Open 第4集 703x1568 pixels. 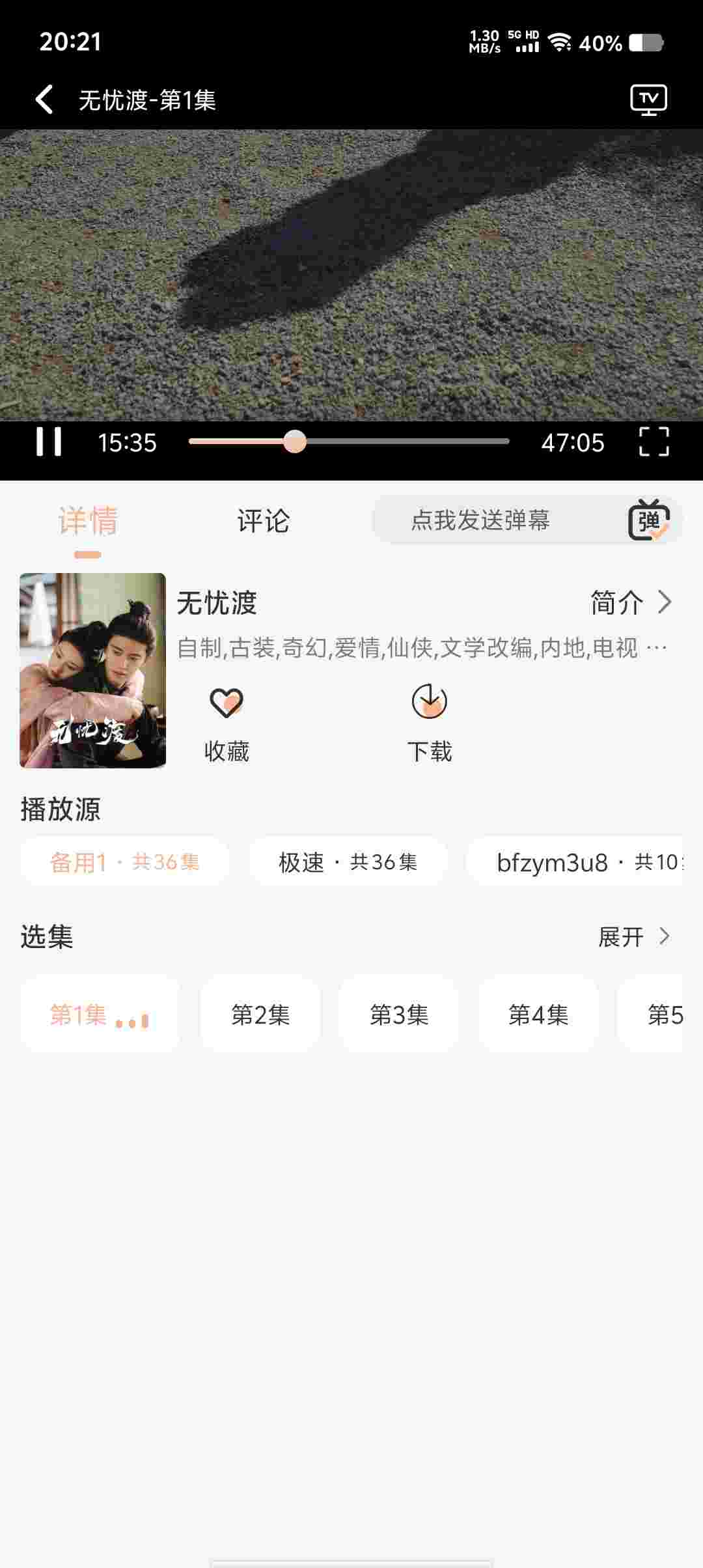click(x=538, y=1015)
